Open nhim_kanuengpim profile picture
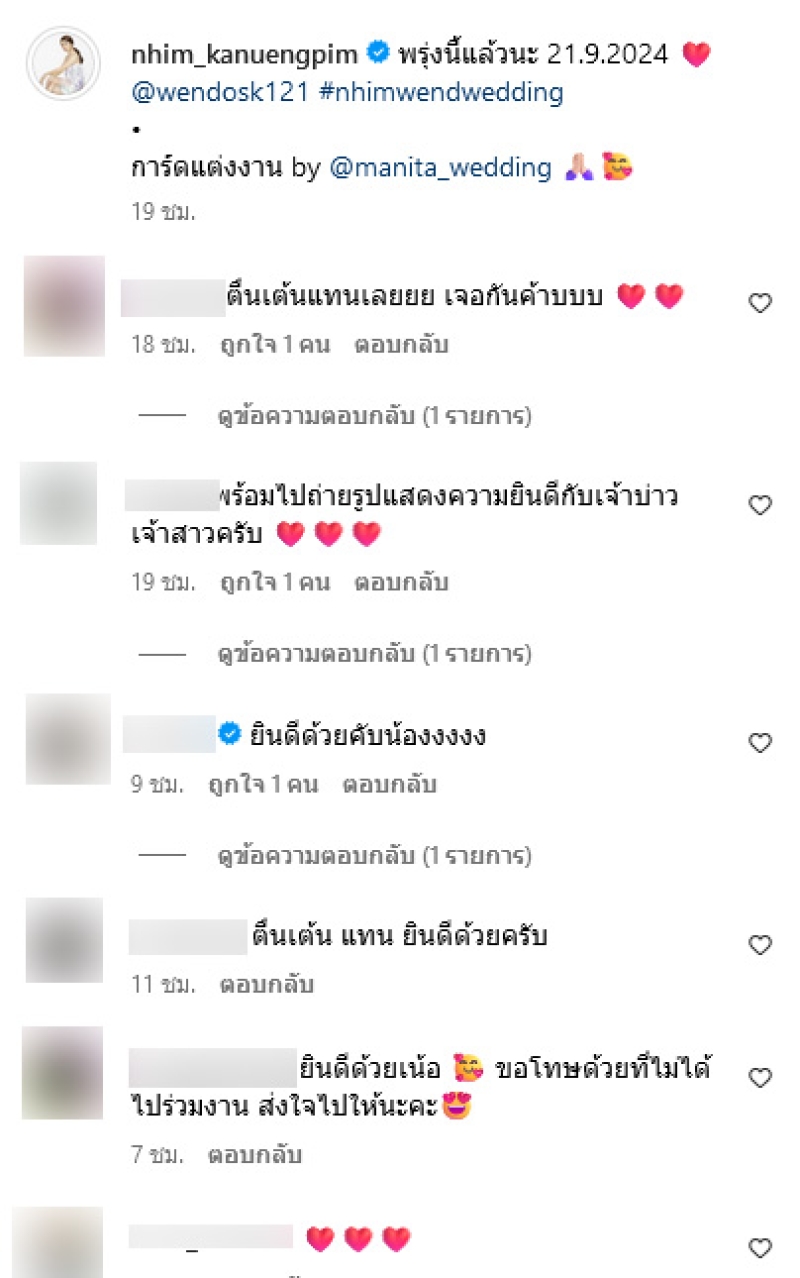 62,62
